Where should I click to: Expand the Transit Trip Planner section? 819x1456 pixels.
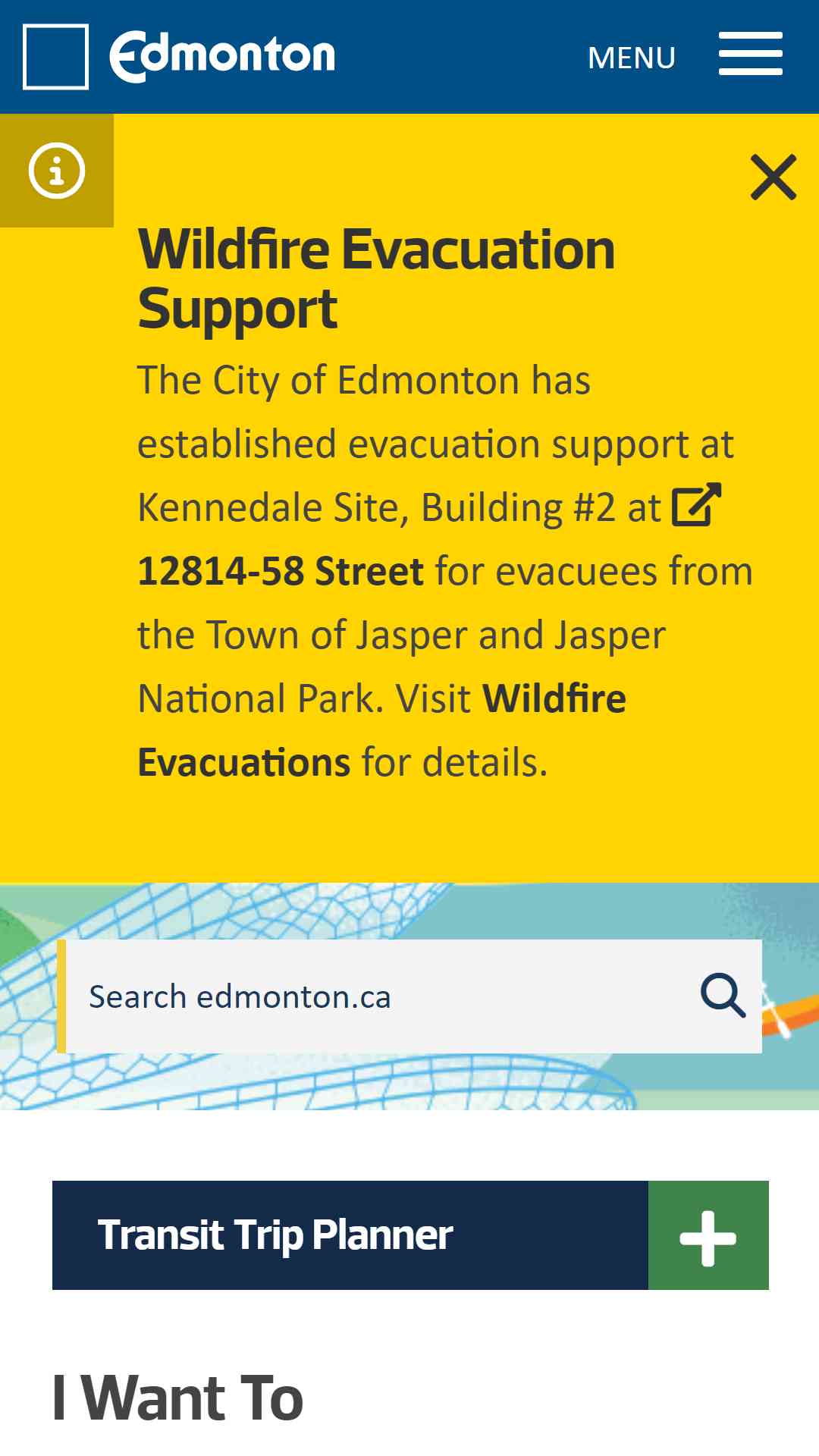708,1236
